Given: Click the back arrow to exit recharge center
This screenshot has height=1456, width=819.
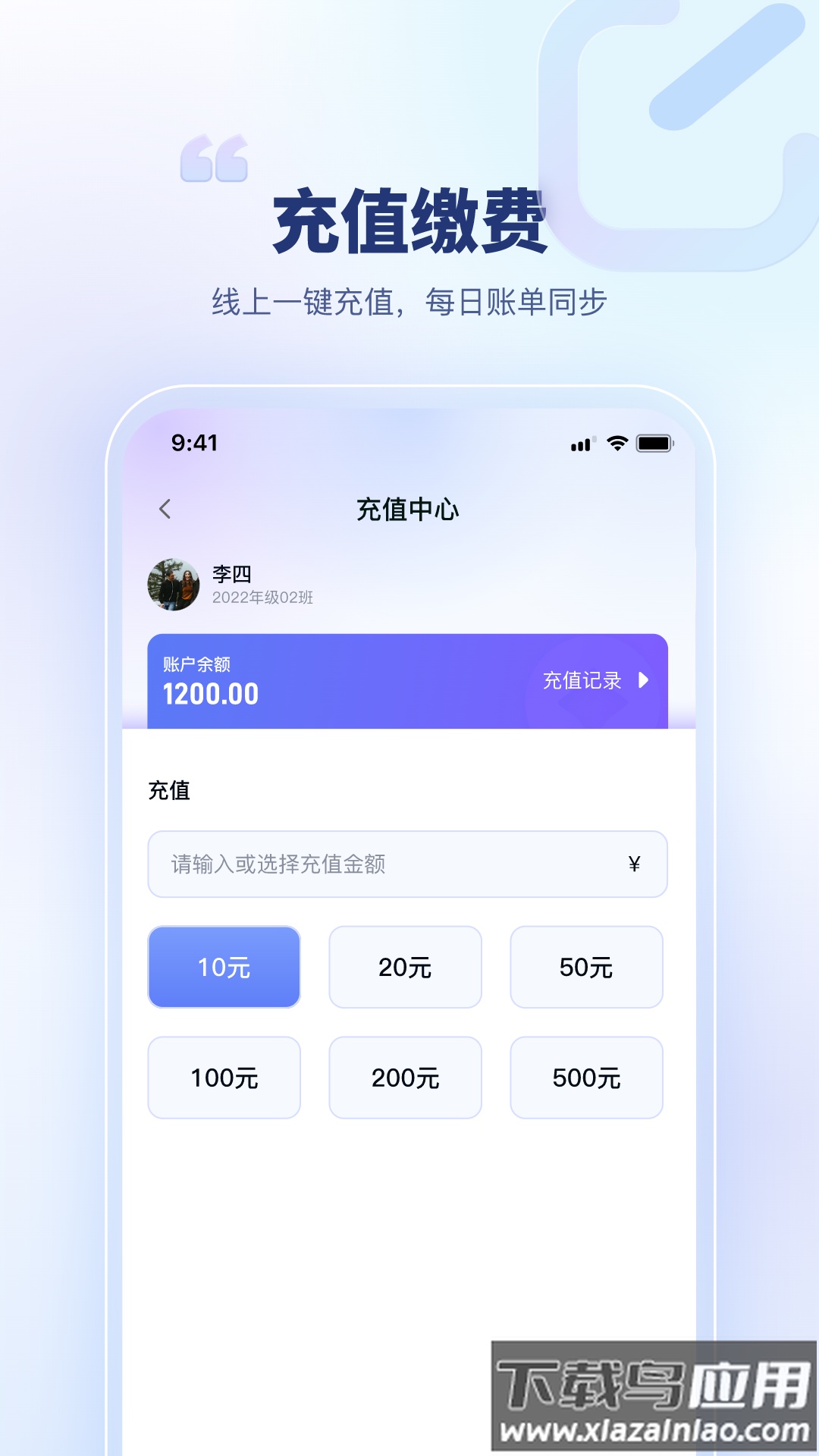Looking at the screenshot, I should click(x=165, y=509).
